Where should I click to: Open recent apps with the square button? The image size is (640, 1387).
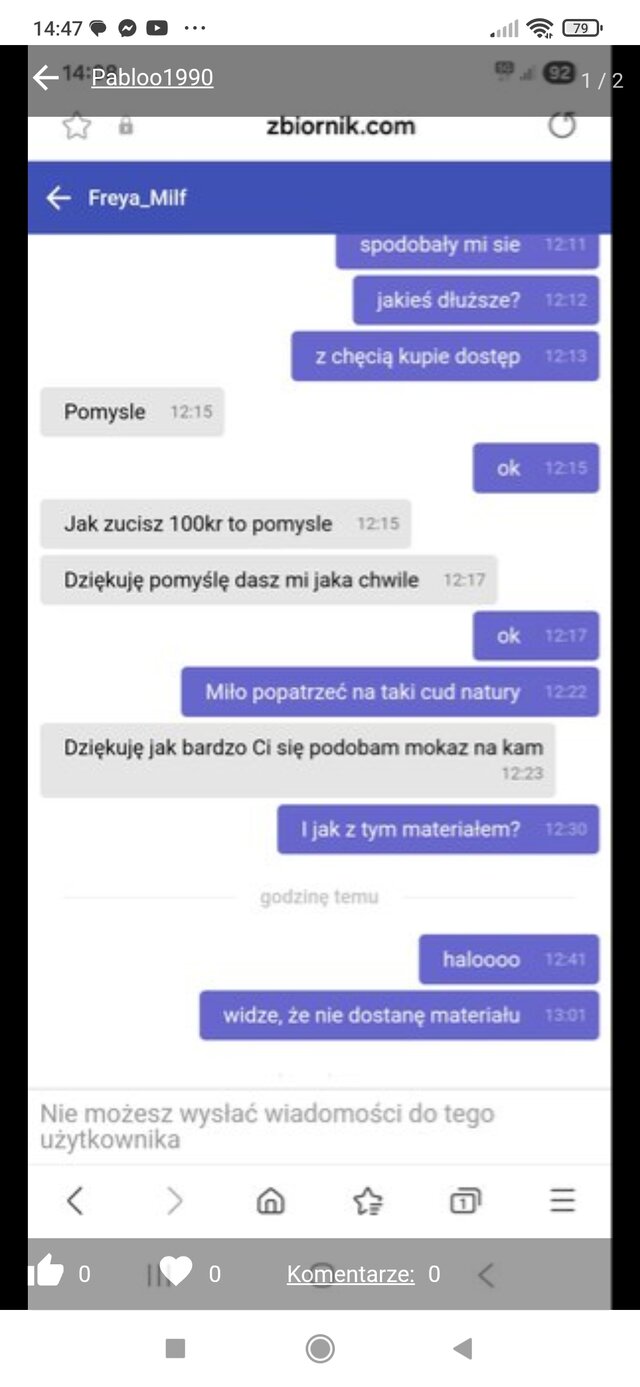[175, 1349]
